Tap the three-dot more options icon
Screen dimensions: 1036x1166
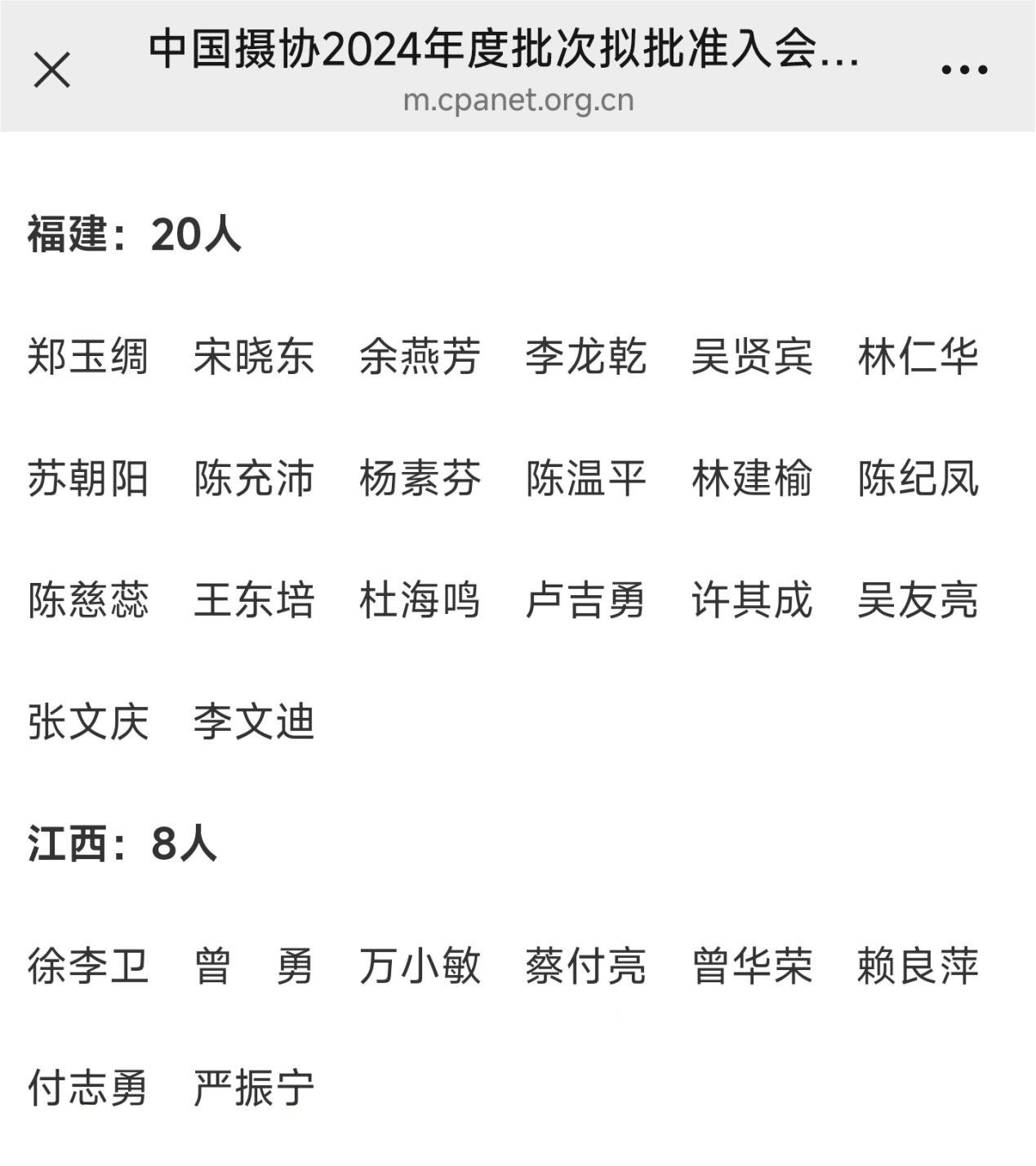pyautogui.click(x=963, y=69)
